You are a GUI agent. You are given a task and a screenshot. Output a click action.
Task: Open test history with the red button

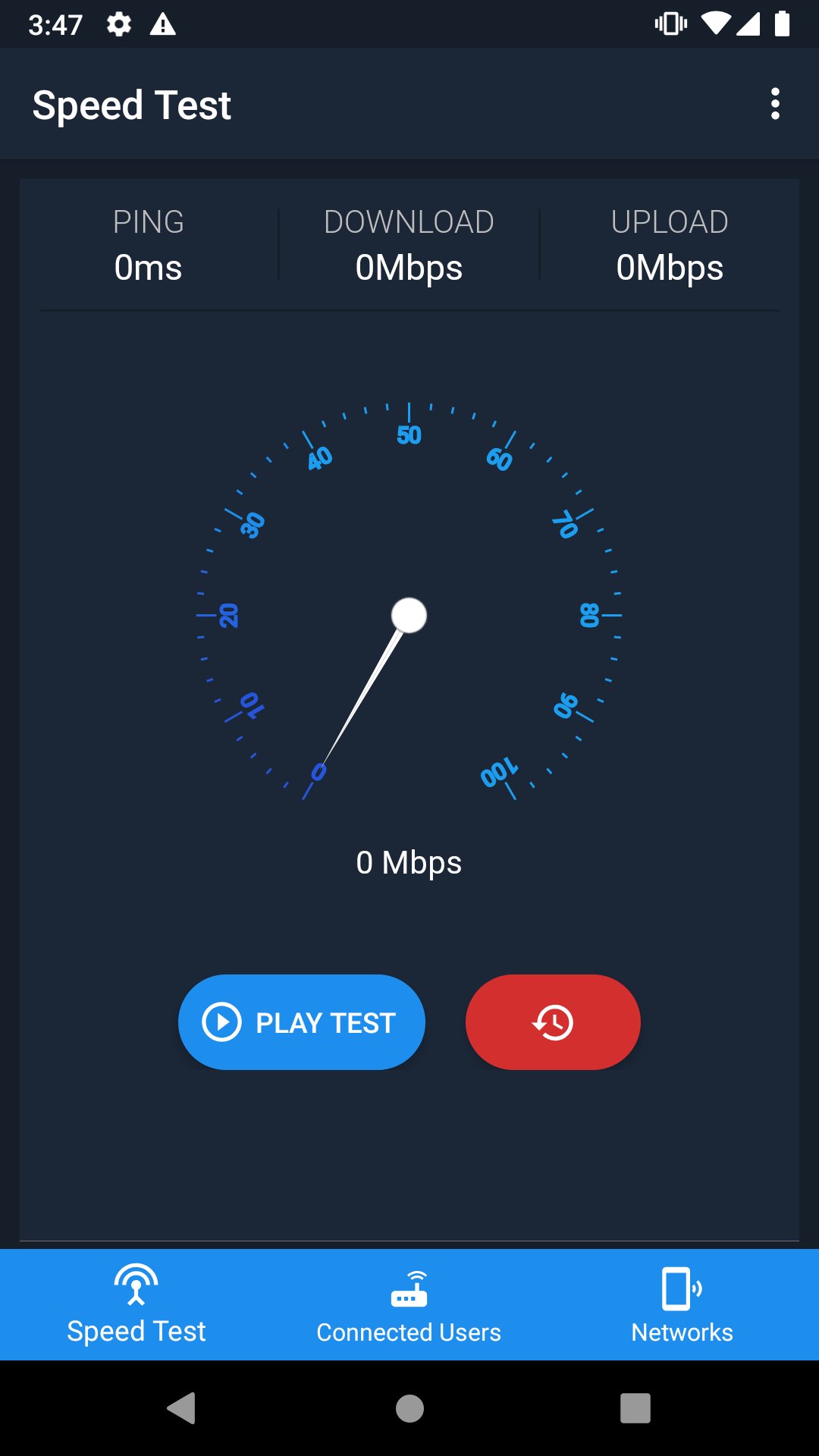(553, 1021)
